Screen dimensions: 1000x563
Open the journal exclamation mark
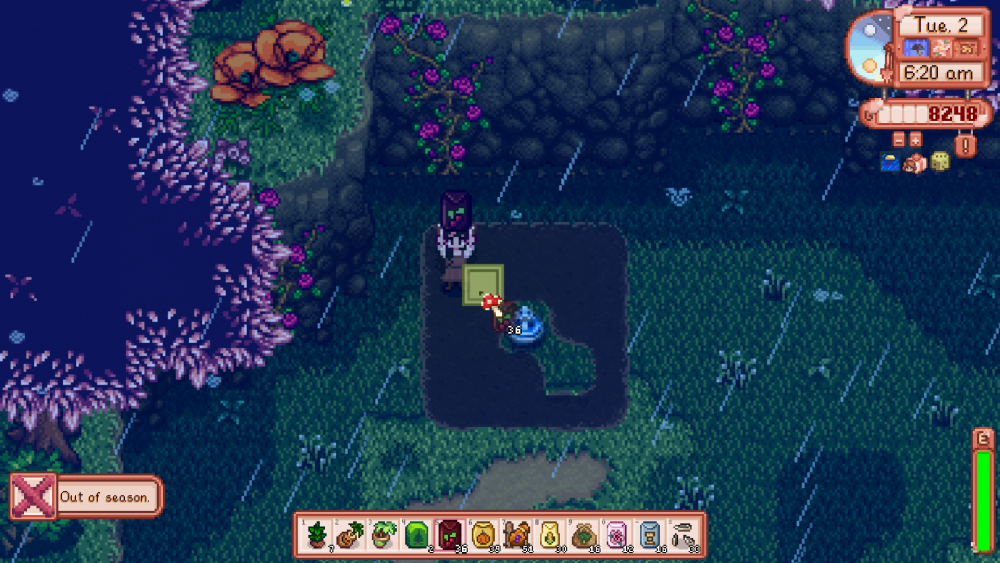[965, 146]
